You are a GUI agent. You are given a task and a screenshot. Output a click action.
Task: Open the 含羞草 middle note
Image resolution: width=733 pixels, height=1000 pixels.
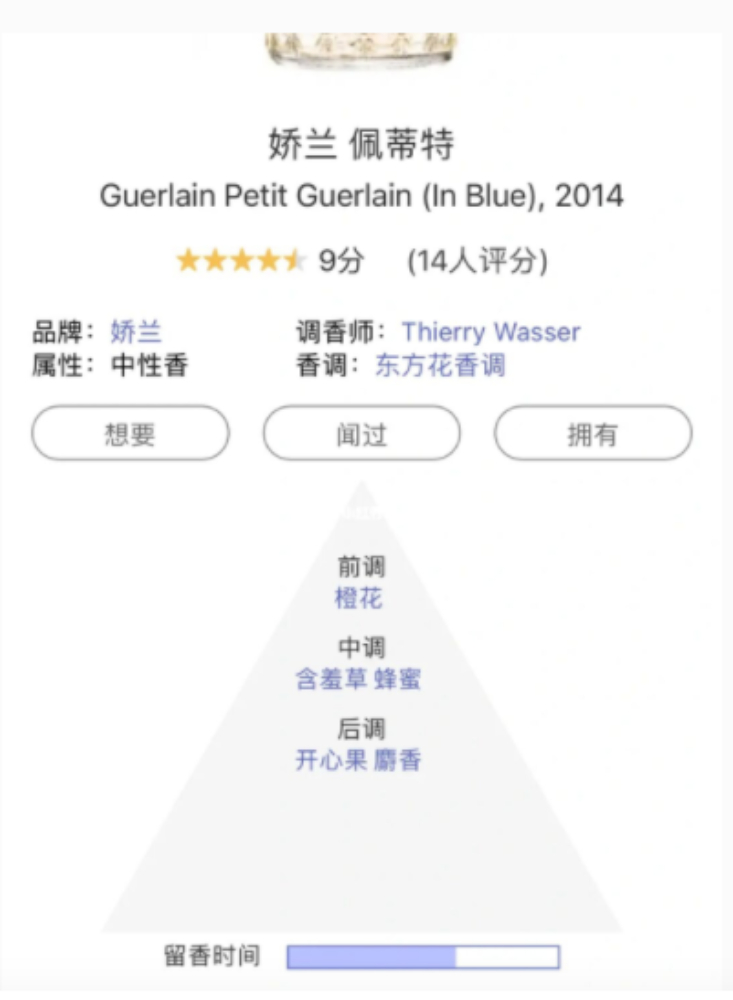pyautogui.click(x=331, y=680)
